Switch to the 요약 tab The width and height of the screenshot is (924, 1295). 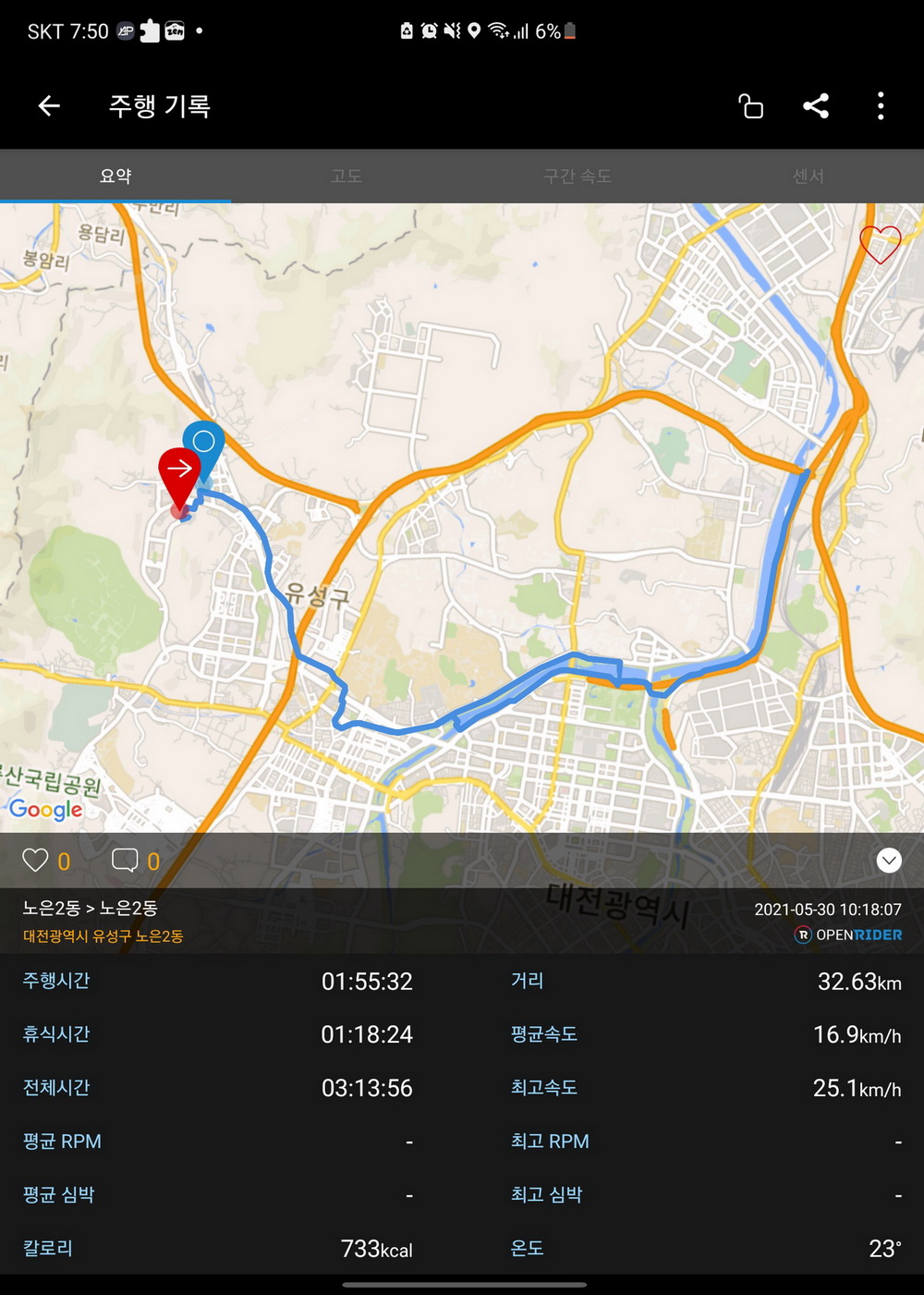pos(115,176)
